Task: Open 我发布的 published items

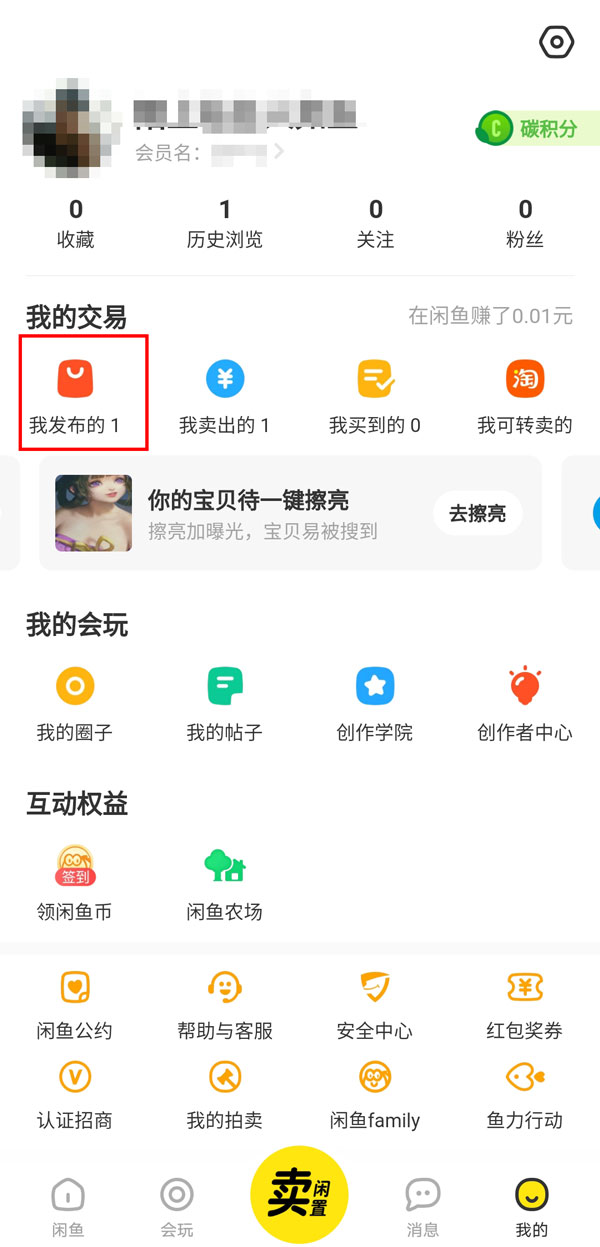Action: coord(75,394)
